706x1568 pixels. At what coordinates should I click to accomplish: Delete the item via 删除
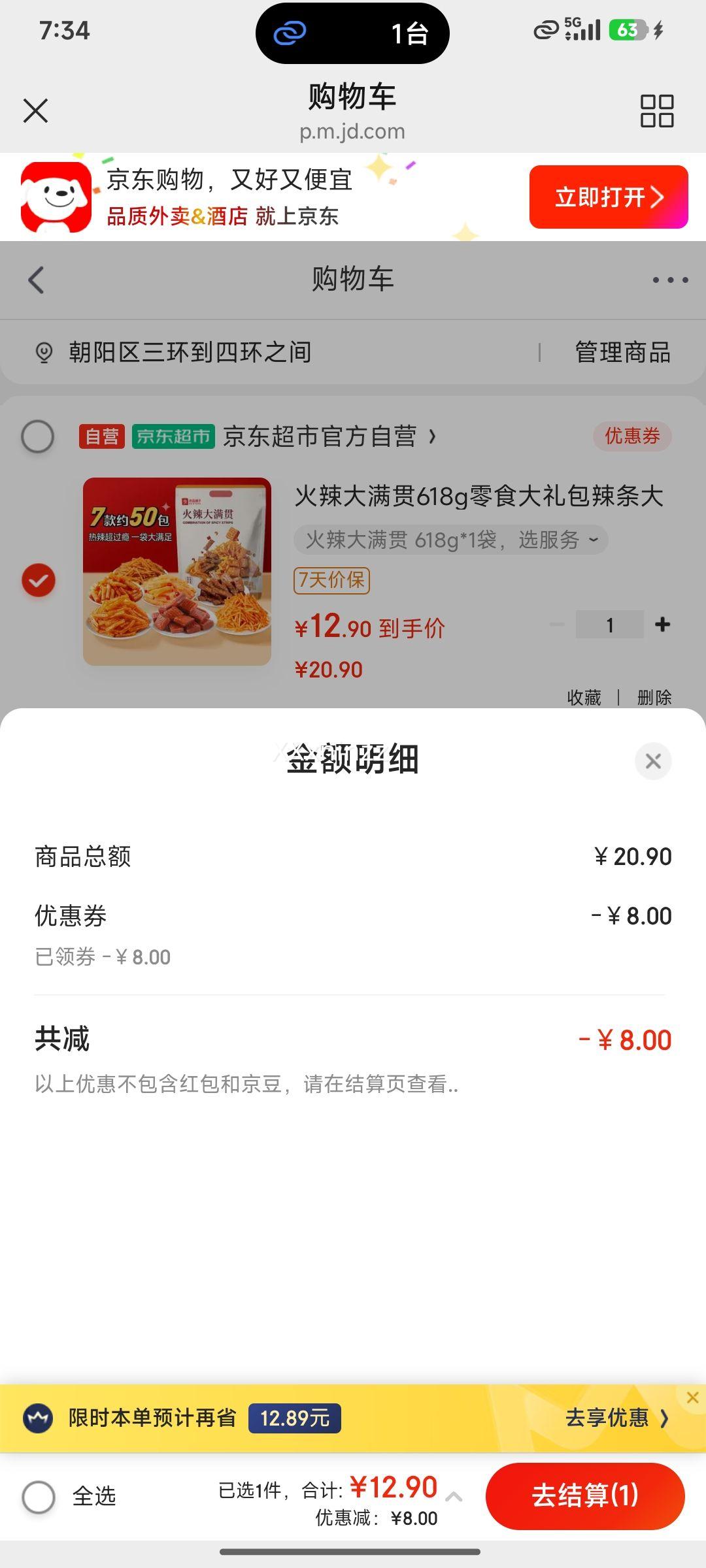654,697
